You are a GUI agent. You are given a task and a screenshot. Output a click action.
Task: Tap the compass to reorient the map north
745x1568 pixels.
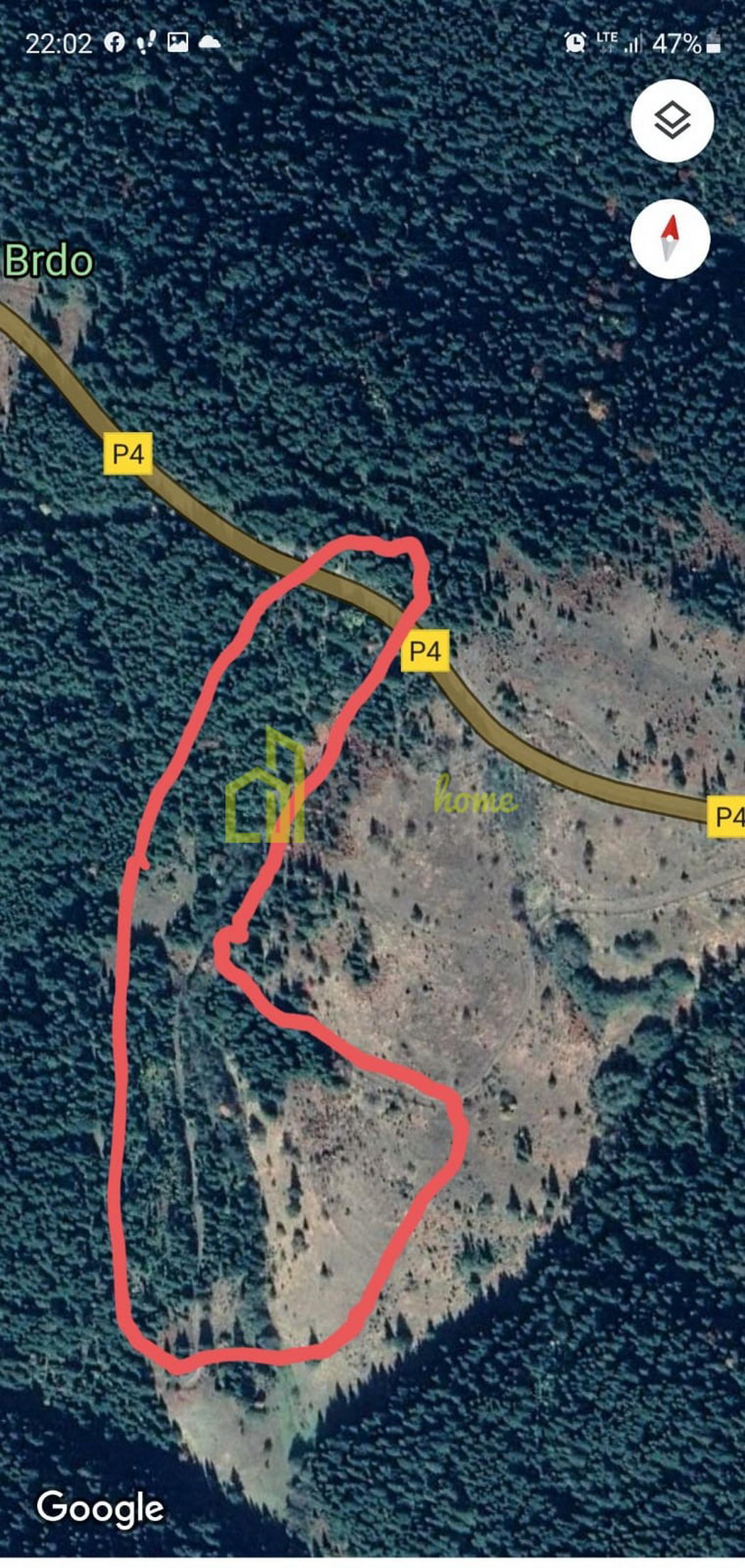click(x=670, y=239)
